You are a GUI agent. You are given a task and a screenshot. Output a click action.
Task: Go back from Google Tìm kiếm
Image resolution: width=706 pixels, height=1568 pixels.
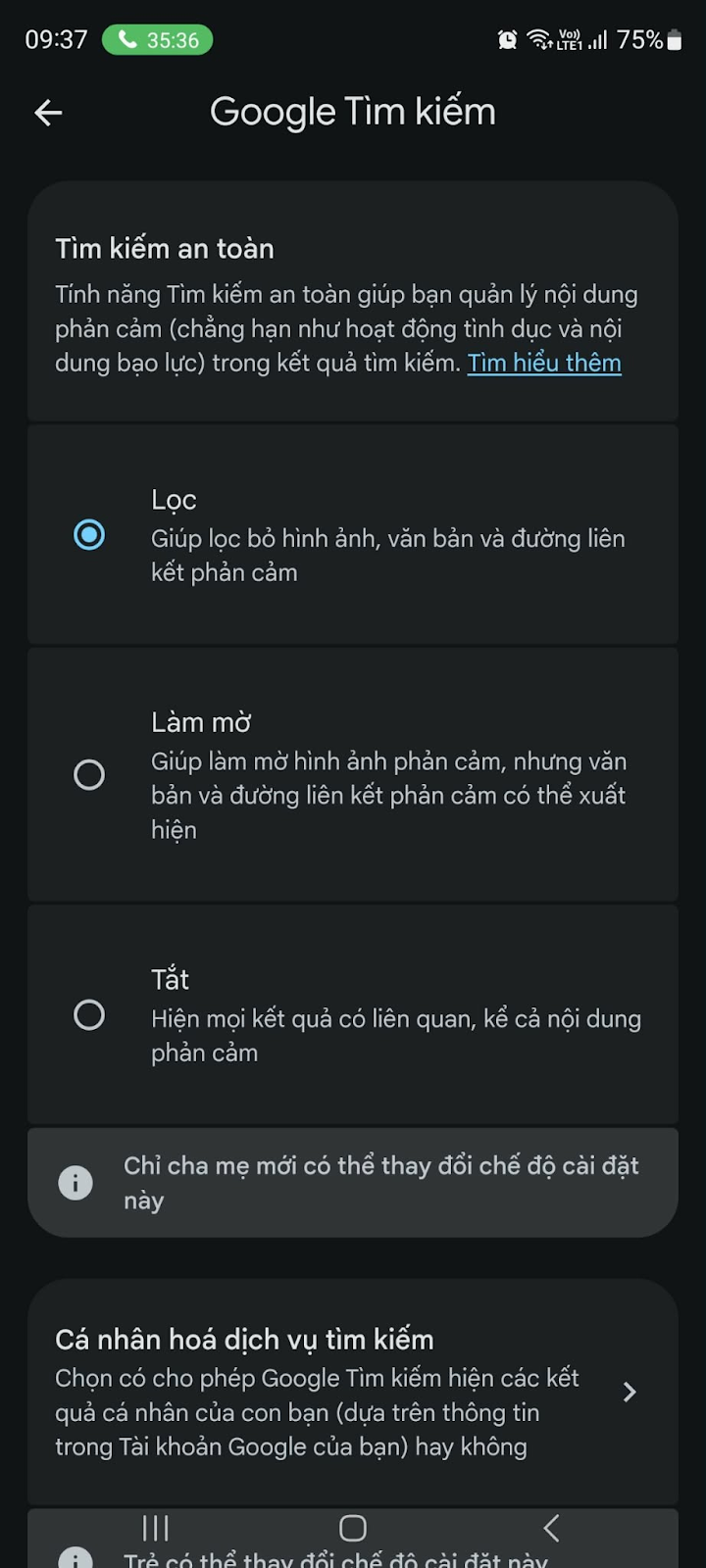[48, 113]
